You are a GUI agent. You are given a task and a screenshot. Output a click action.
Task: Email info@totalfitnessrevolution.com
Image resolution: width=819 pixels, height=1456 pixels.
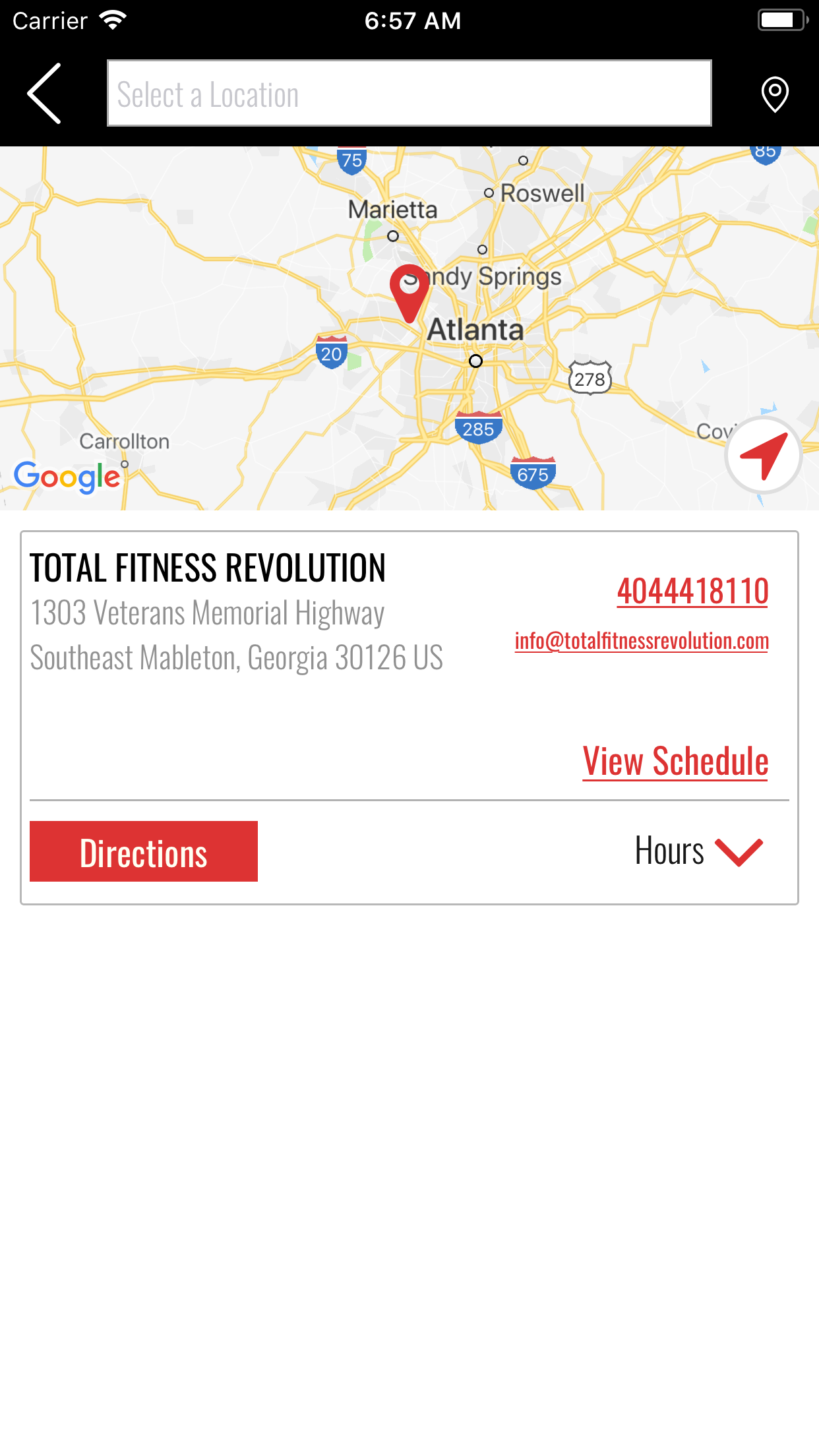(x=642, y=641)
